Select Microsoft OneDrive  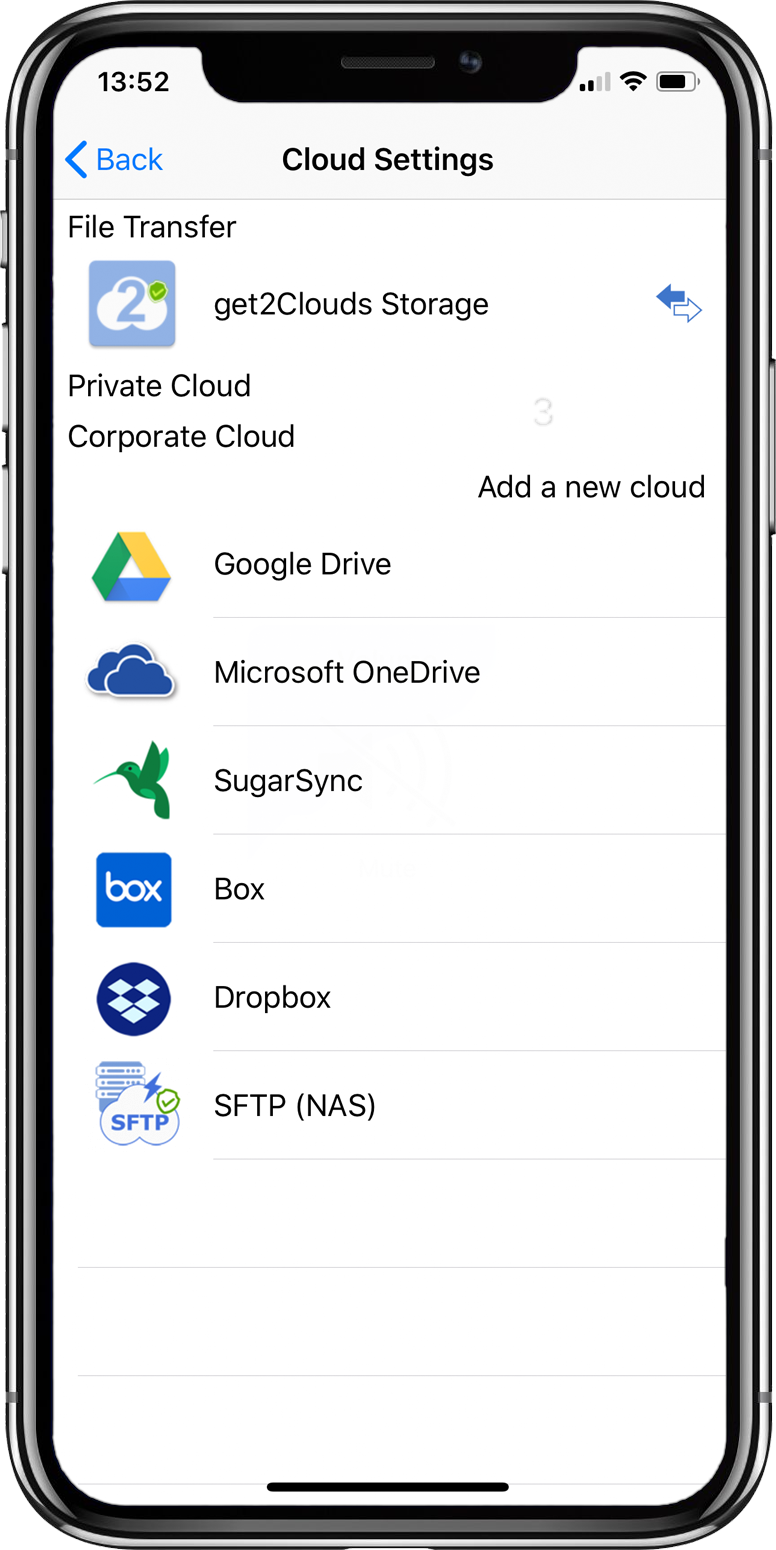389,672
